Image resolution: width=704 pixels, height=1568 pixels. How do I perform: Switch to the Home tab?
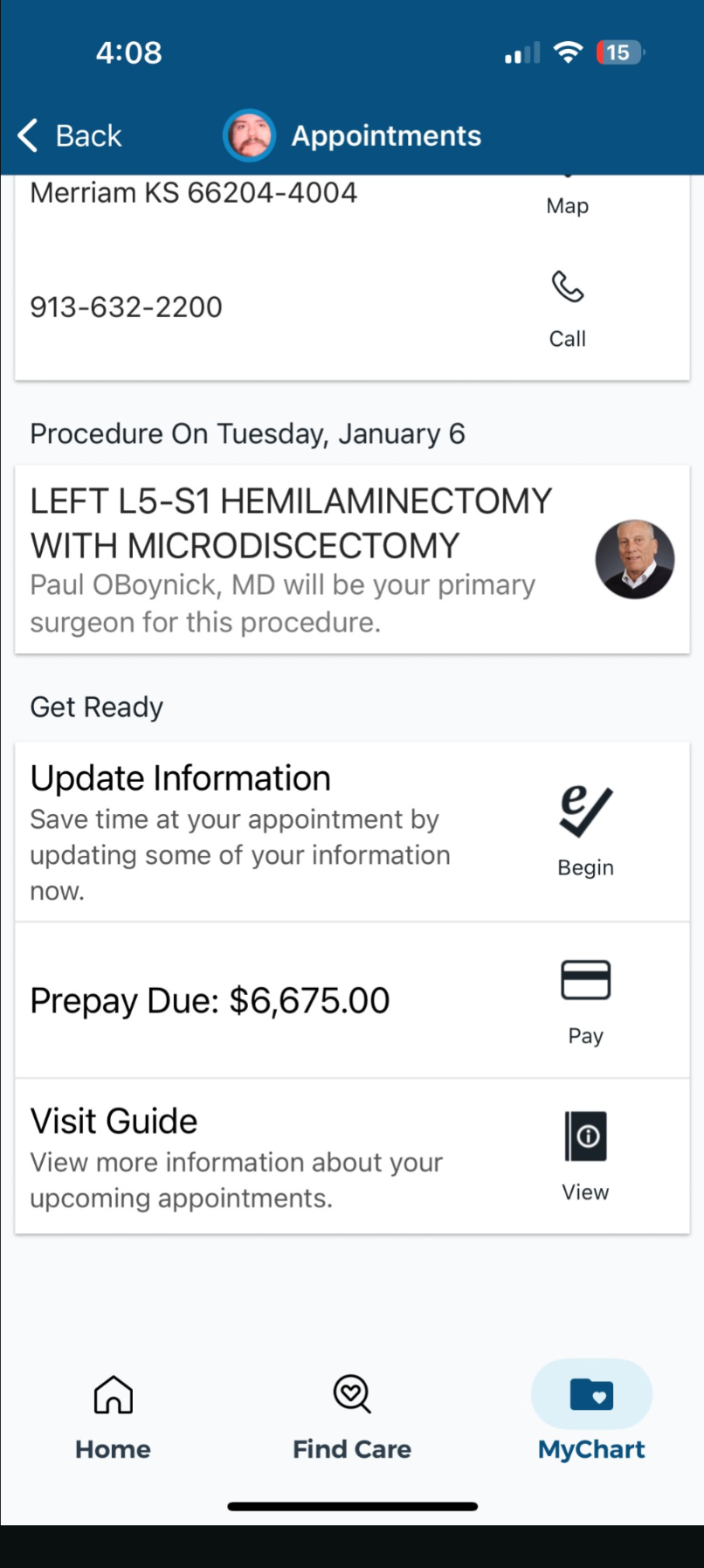pyautogui.click(x=113, y=1417)
